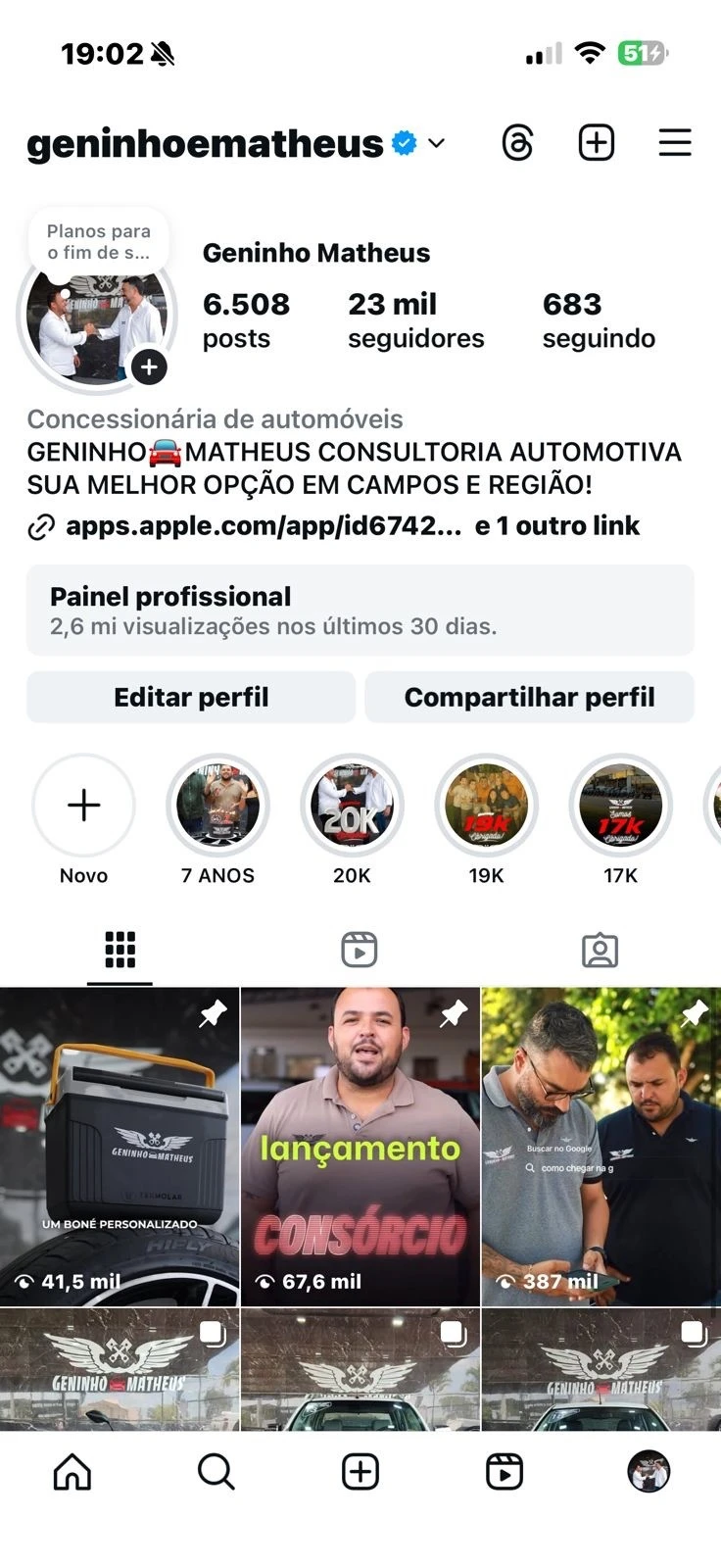
Task: Tap the link icon beside apps.apple.com
Action: click(x=39, y=526)
